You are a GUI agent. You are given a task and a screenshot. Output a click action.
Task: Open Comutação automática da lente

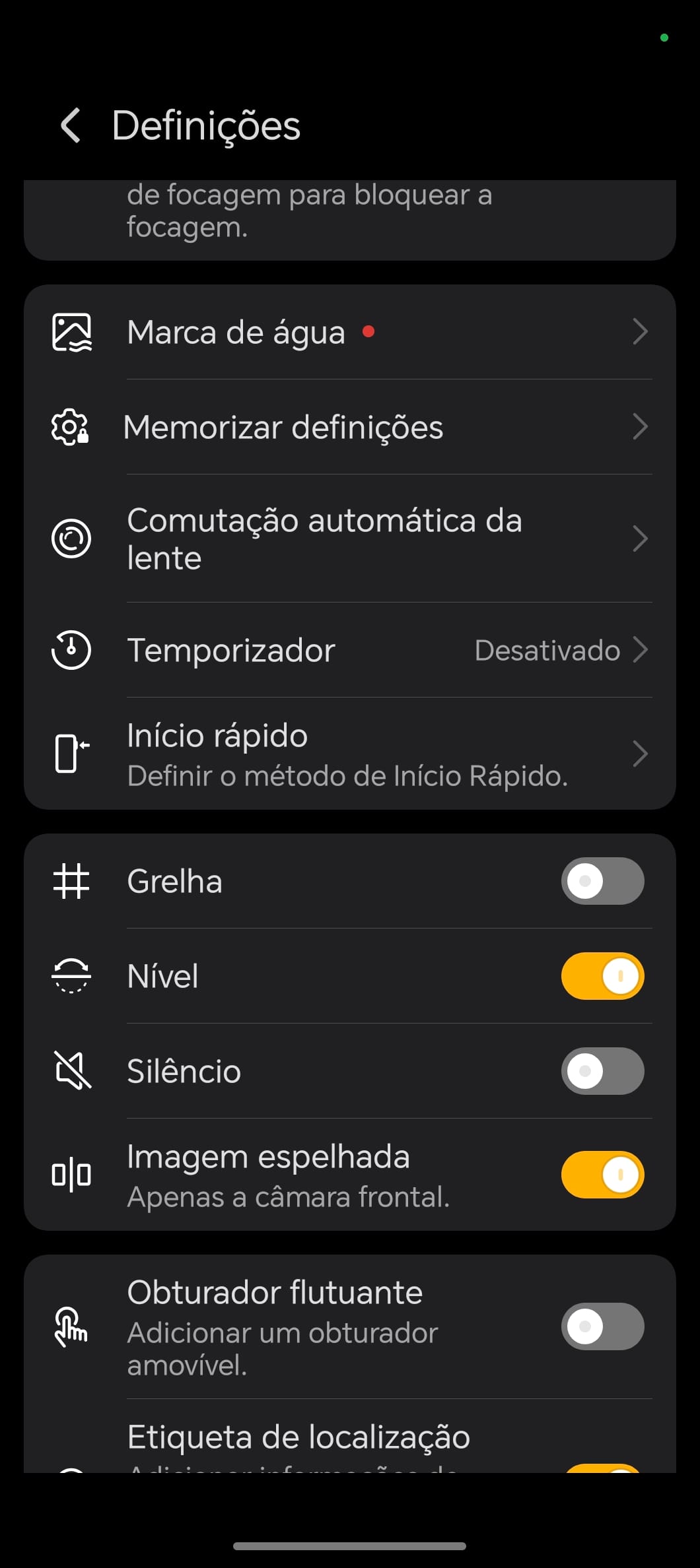350,539
